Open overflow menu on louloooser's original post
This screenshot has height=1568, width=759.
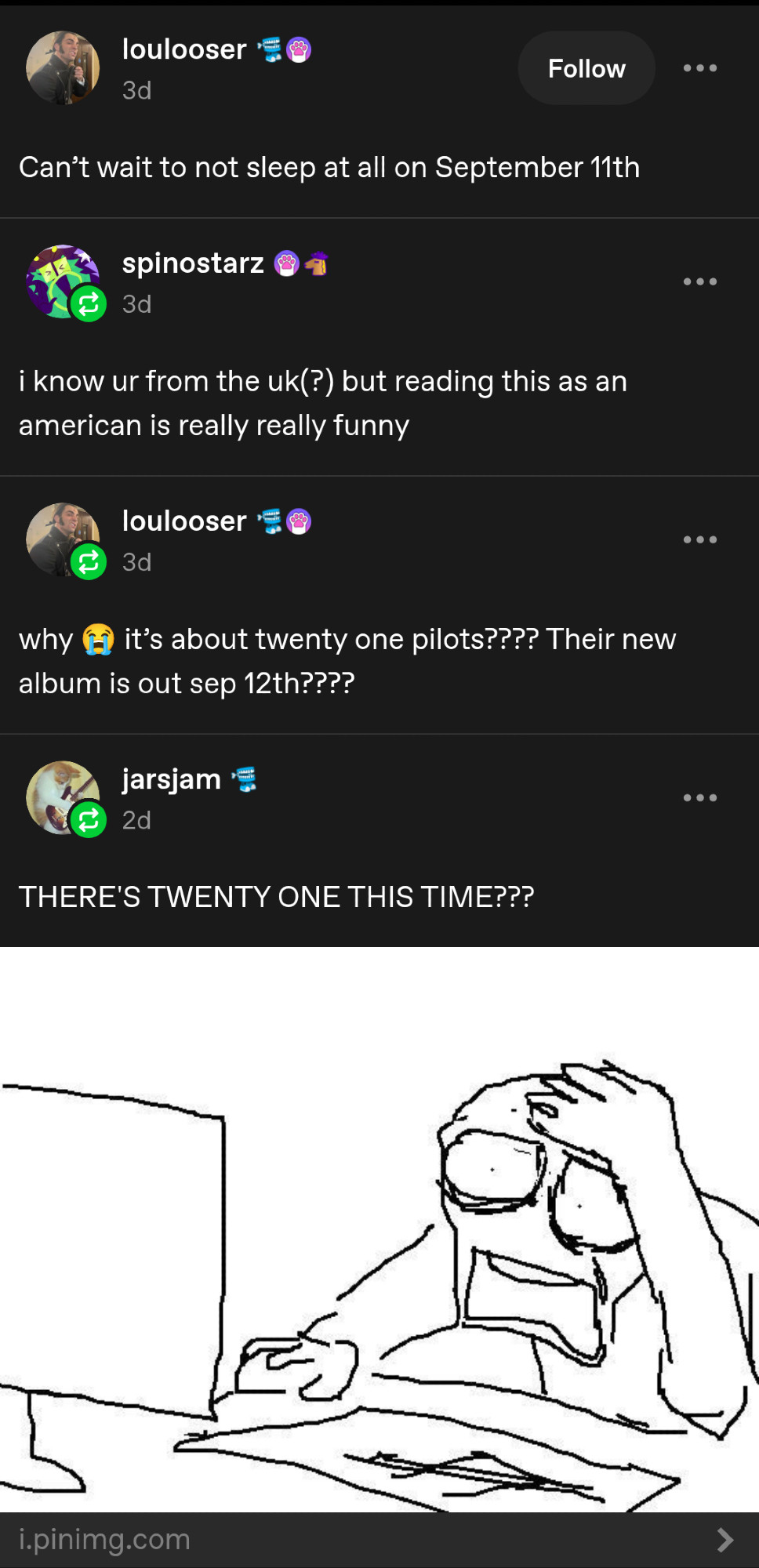coord(699,68)
